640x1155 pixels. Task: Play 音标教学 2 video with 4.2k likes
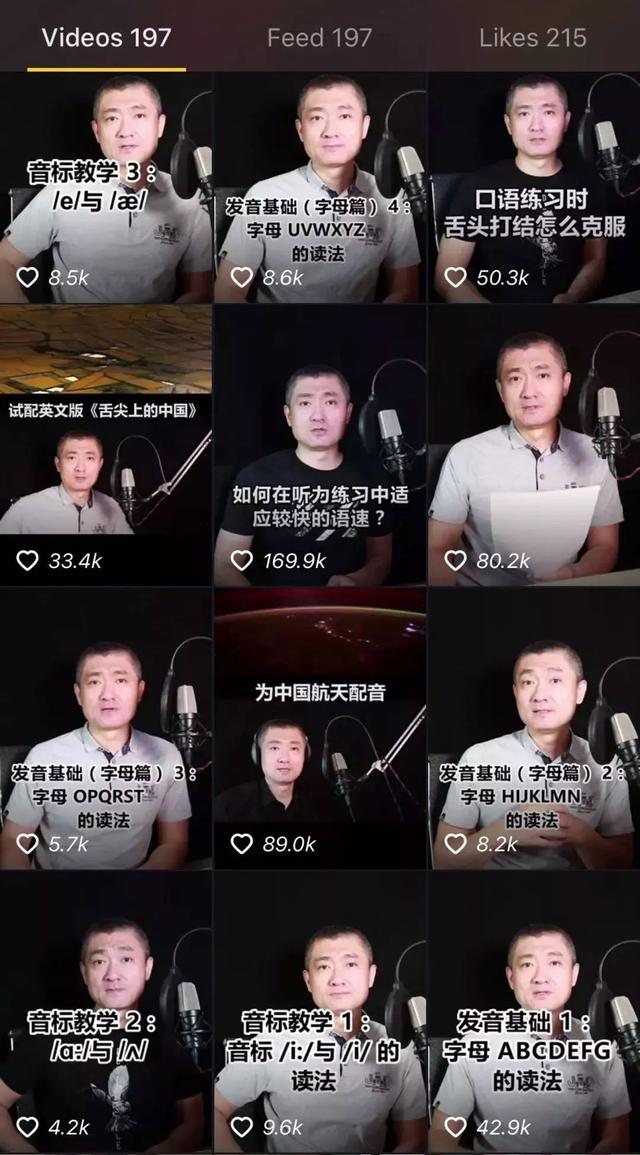pyautogui.click(x=106, y=1010)
